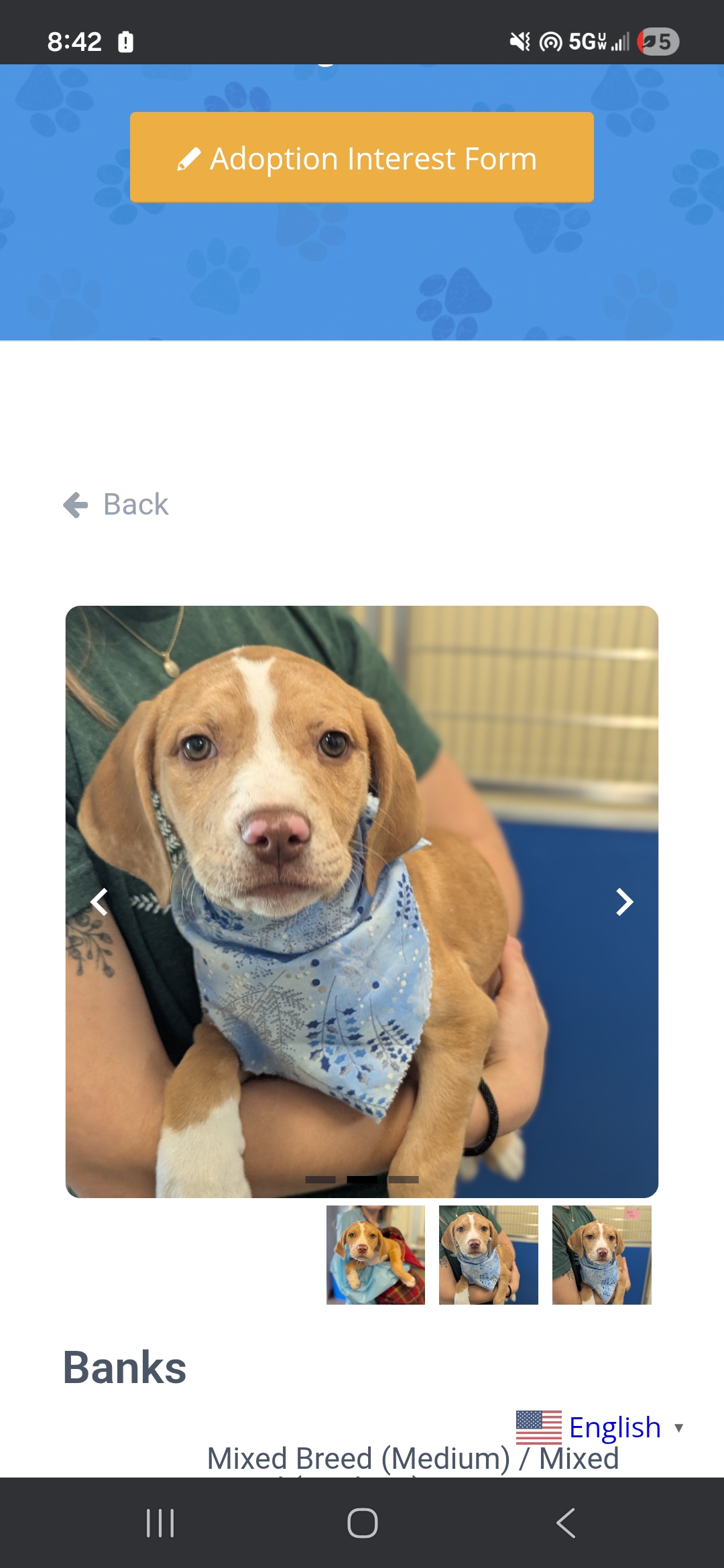Show the next photo of Banks
Screen dimensions: 724x1568
tap(624, 902)
